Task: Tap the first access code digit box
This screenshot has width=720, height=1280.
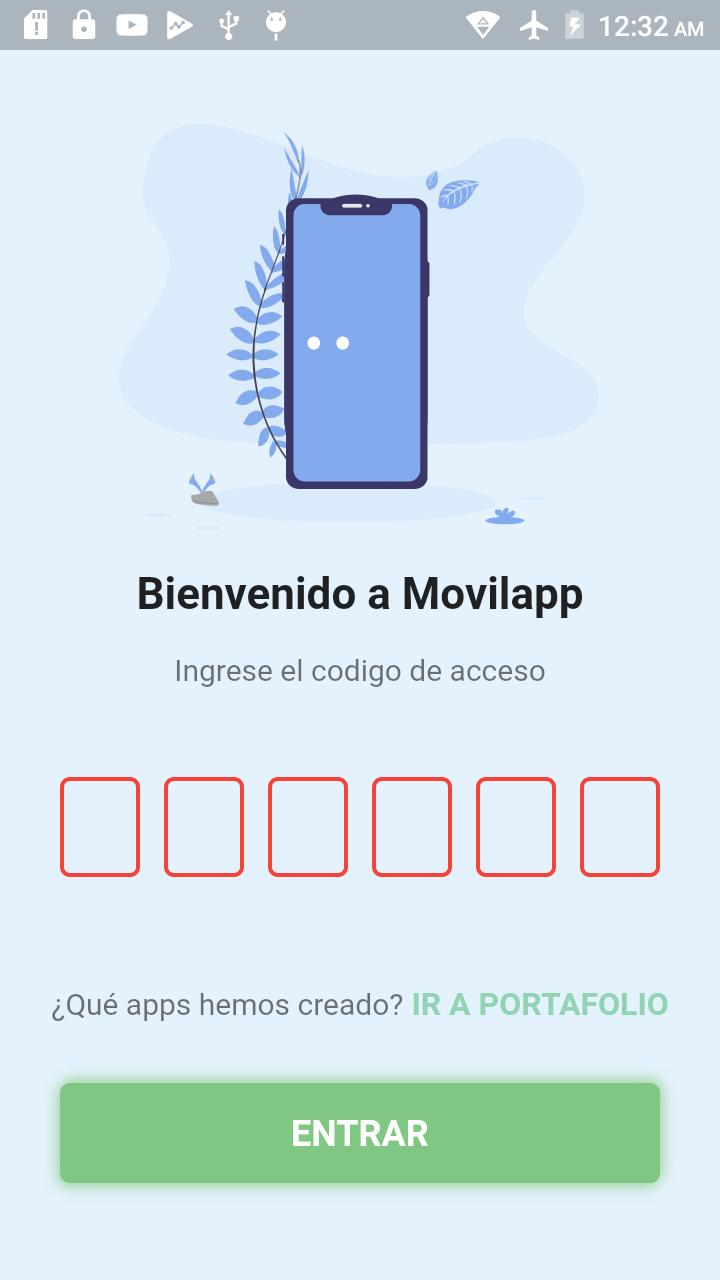Action: pyautogui.click(x=100, y=827)
